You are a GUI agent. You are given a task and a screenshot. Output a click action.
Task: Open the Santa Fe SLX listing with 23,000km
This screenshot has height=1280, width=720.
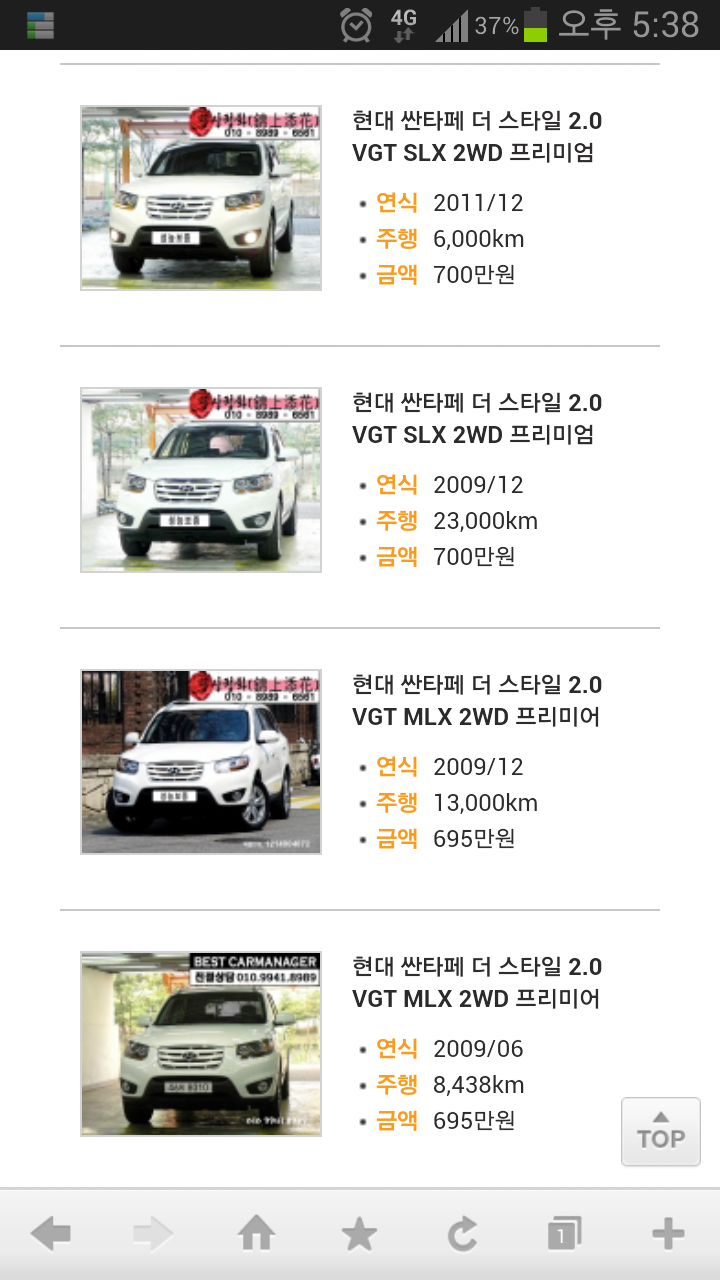tap(360, 487)
